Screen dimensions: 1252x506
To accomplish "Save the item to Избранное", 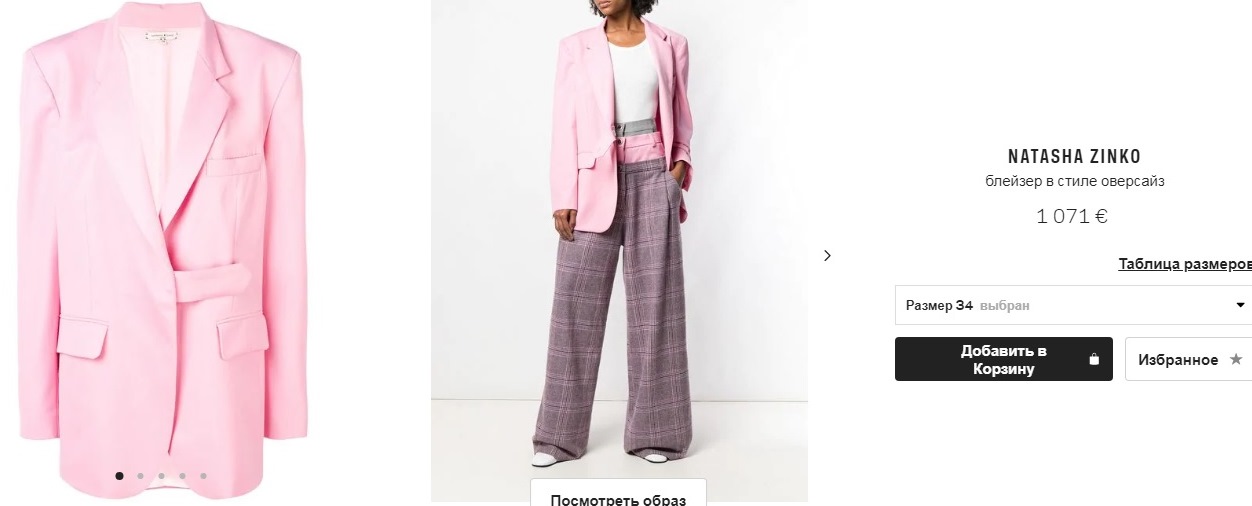I will coord(1188,359).
